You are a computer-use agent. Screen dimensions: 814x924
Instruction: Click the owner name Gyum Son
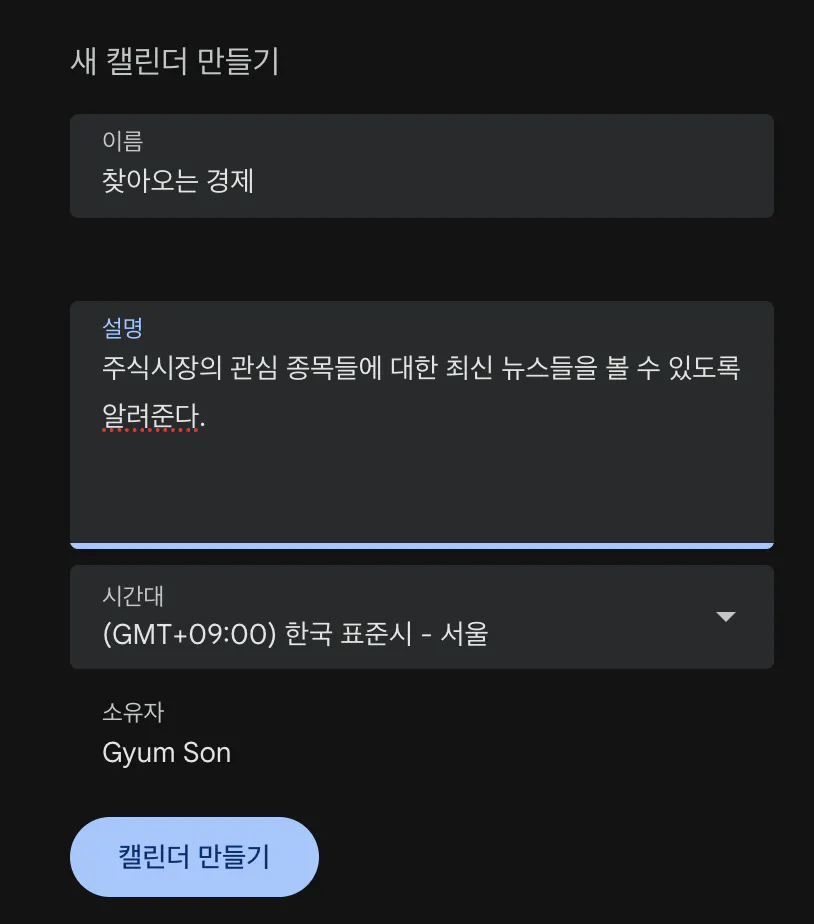tap(166, 752)
